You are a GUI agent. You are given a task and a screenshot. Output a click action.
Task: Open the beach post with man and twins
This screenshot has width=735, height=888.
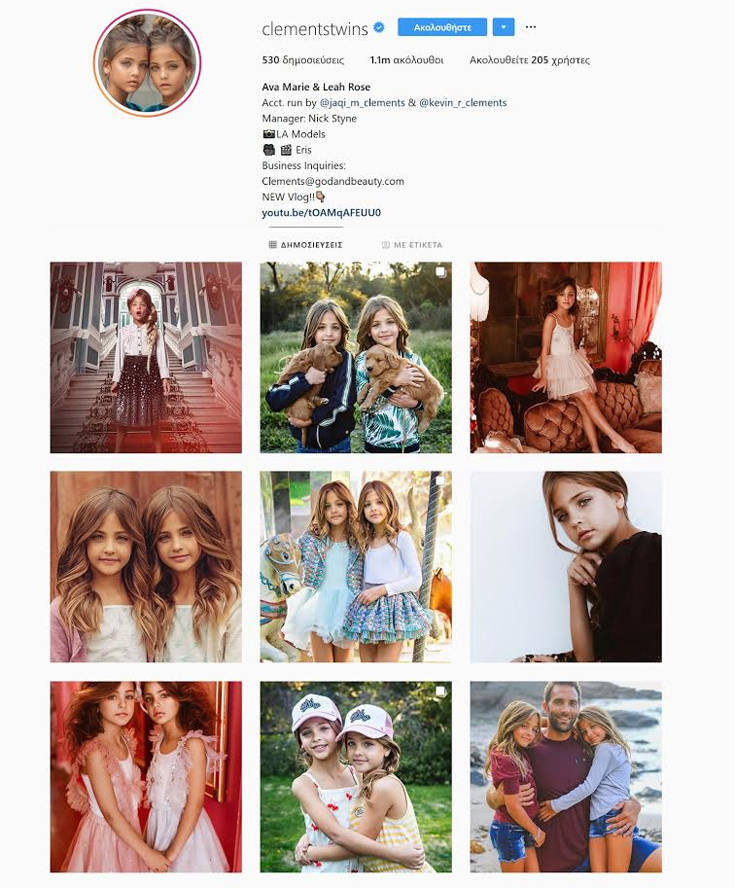point(565,776)
